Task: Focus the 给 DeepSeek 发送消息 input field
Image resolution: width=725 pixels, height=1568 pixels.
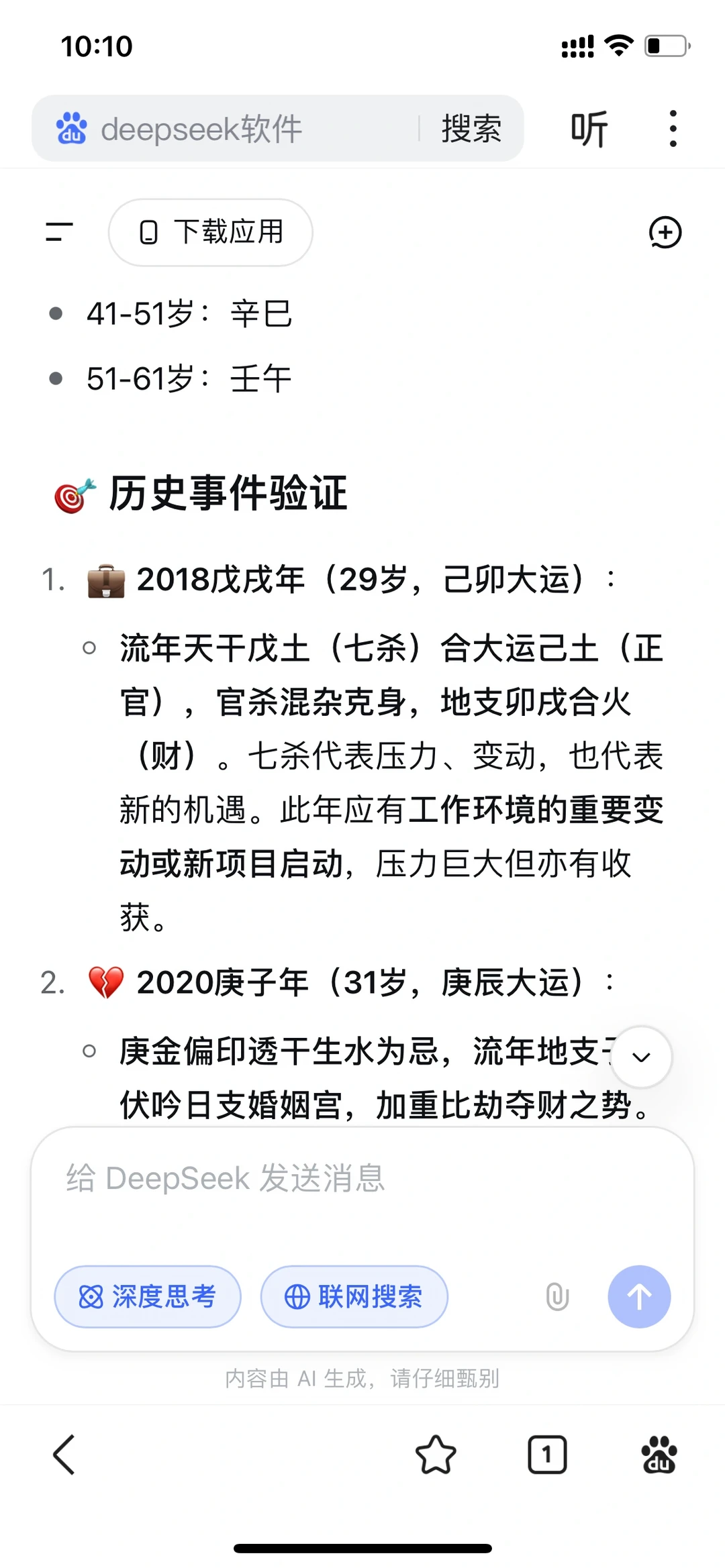Action: click(362, 1192)
